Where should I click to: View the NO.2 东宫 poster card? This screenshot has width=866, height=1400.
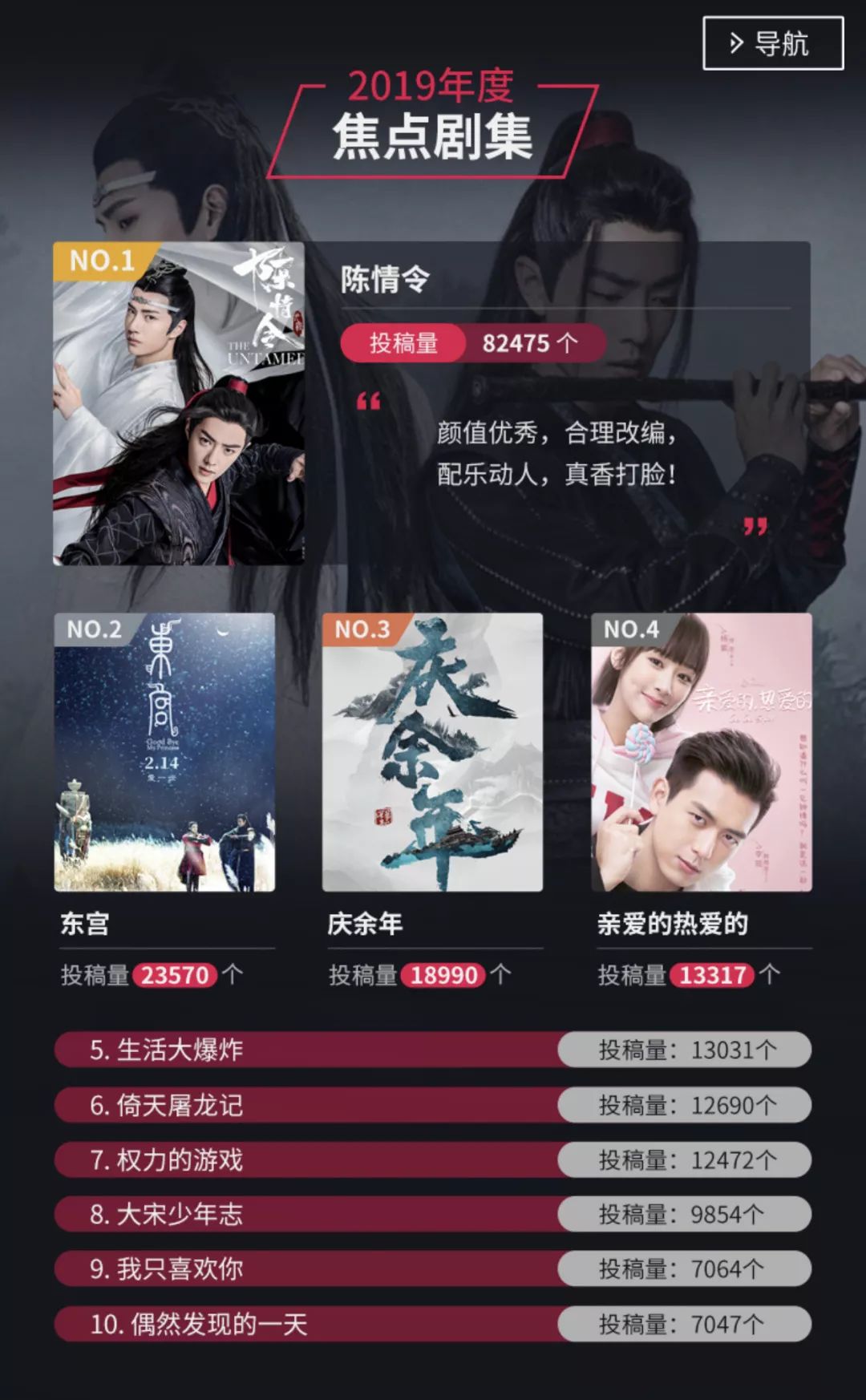click(x=164, y=752)
